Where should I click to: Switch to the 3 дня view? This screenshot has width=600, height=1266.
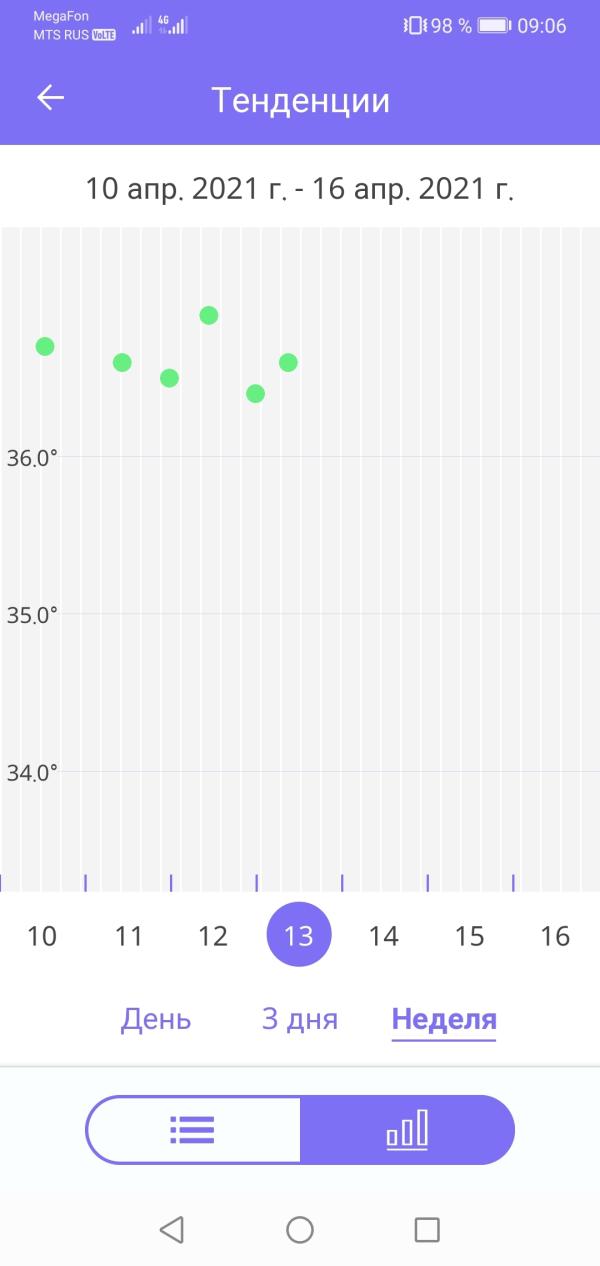(x=300, y=1019)
